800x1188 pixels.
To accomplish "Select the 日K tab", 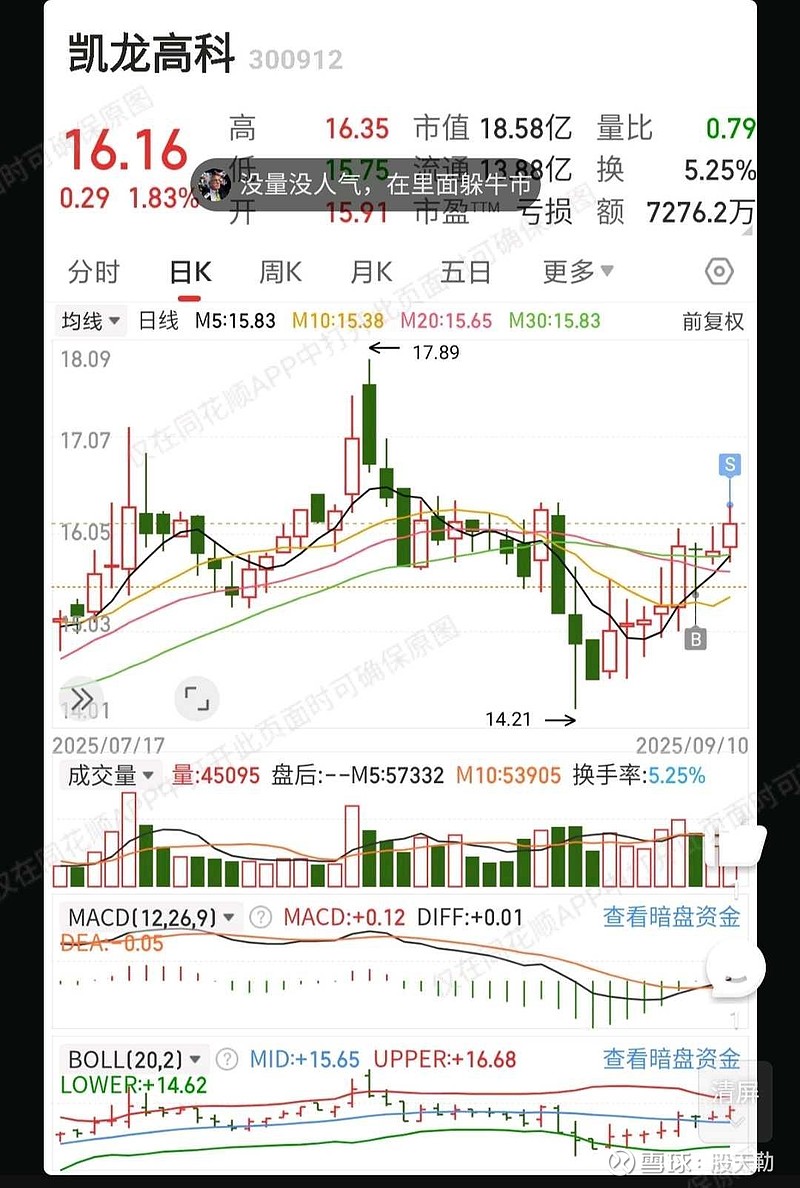I will [x=189, y=272].
